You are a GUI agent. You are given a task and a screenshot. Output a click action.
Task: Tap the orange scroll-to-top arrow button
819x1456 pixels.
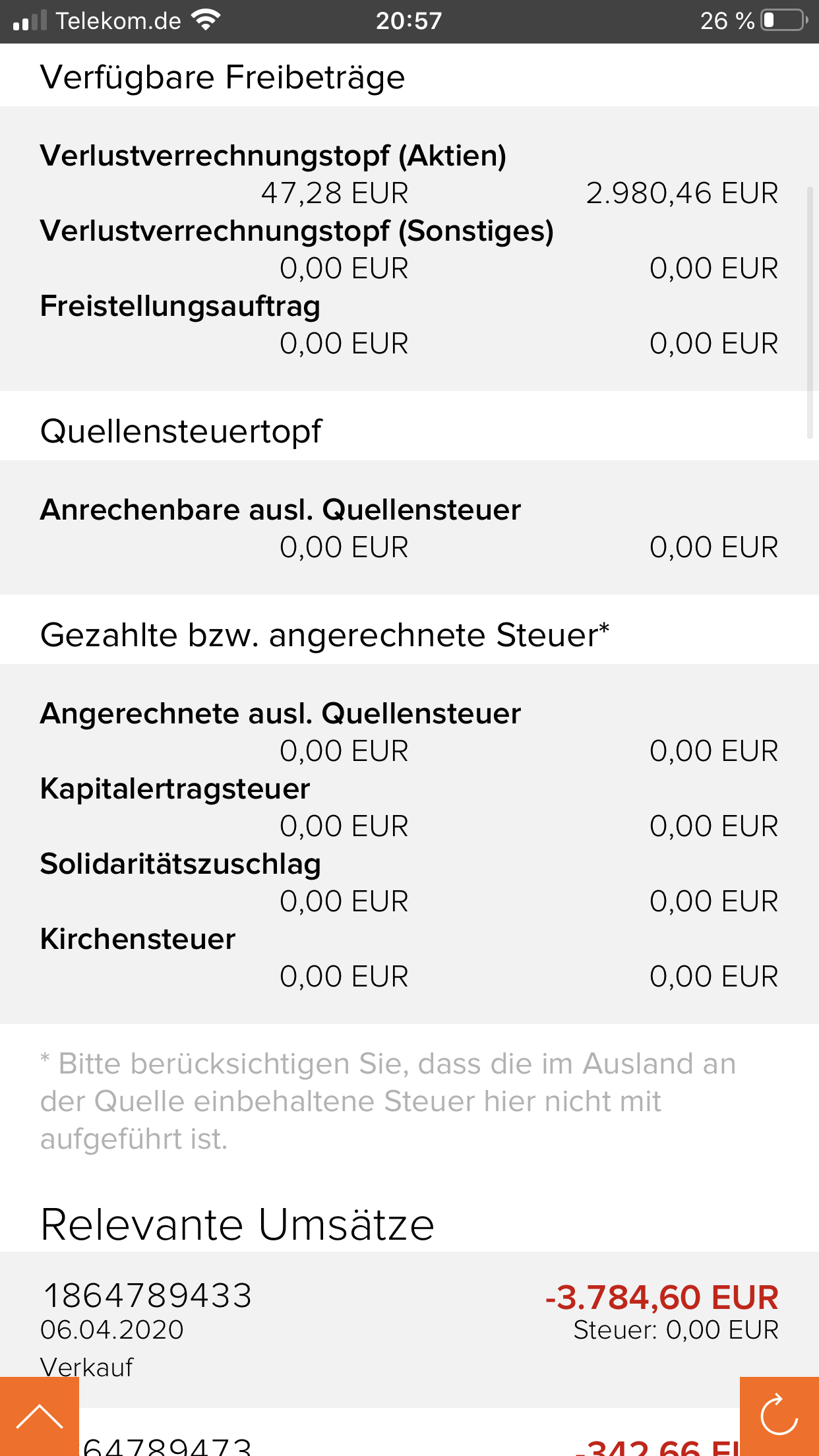[40, 1416]
